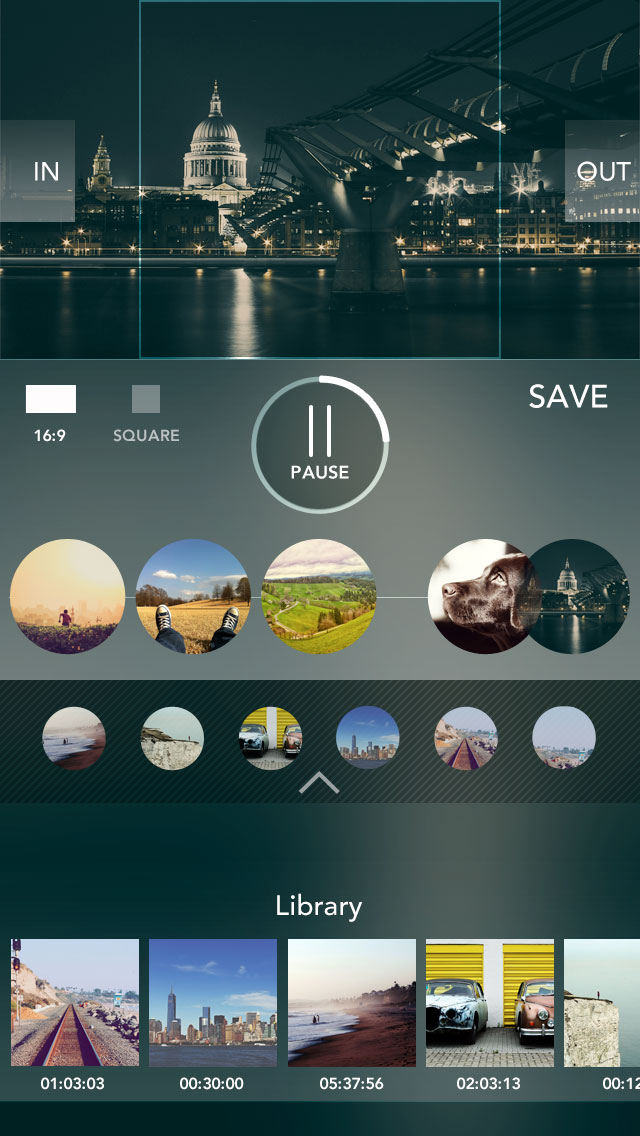Expand the clip tray with up chevron
This screenshot has height=1136, width=640.
319,783
